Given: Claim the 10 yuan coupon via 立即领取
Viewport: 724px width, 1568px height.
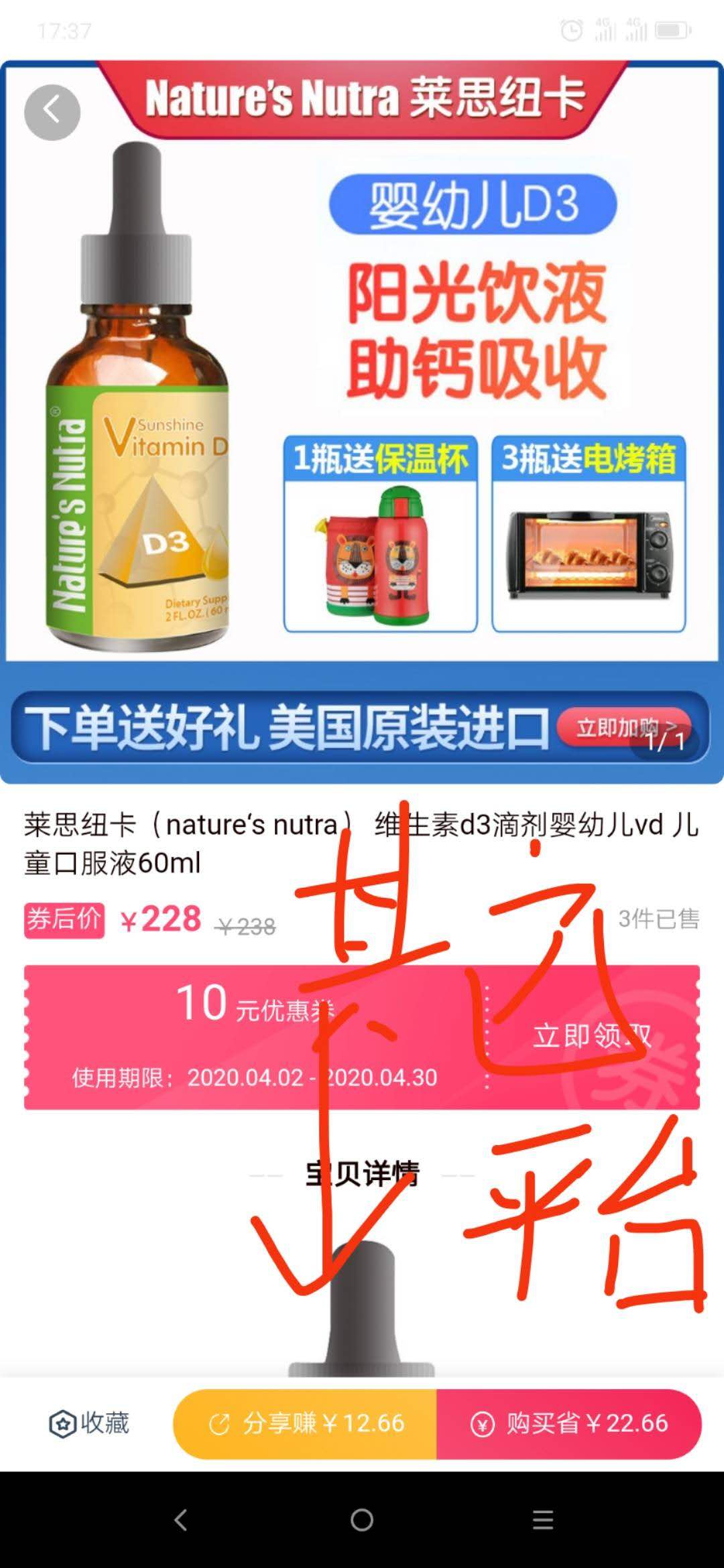Looking at the screenshot, I should tap(593, 1036).
